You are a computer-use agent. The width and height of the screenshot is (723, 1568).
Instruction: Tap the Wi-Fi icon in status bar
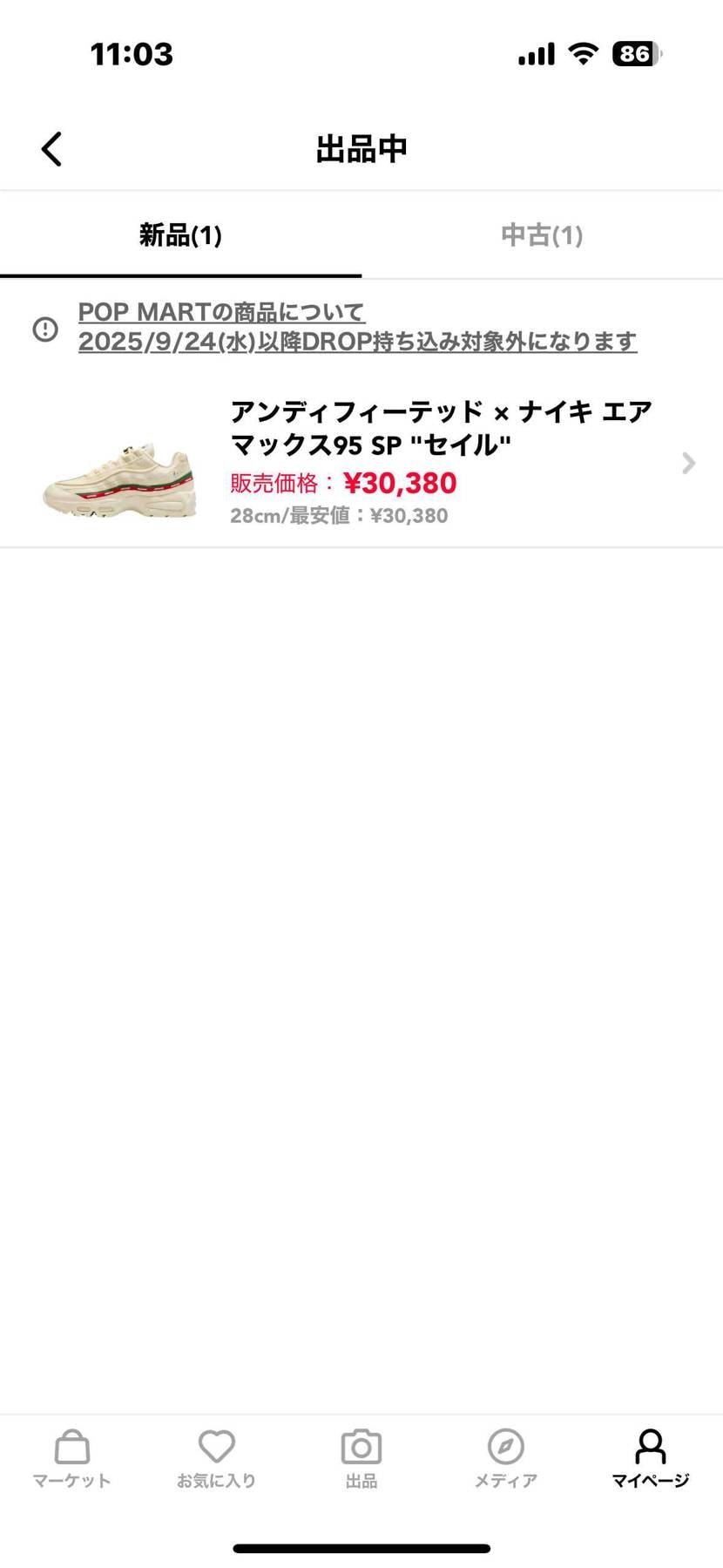click(584, 53)
